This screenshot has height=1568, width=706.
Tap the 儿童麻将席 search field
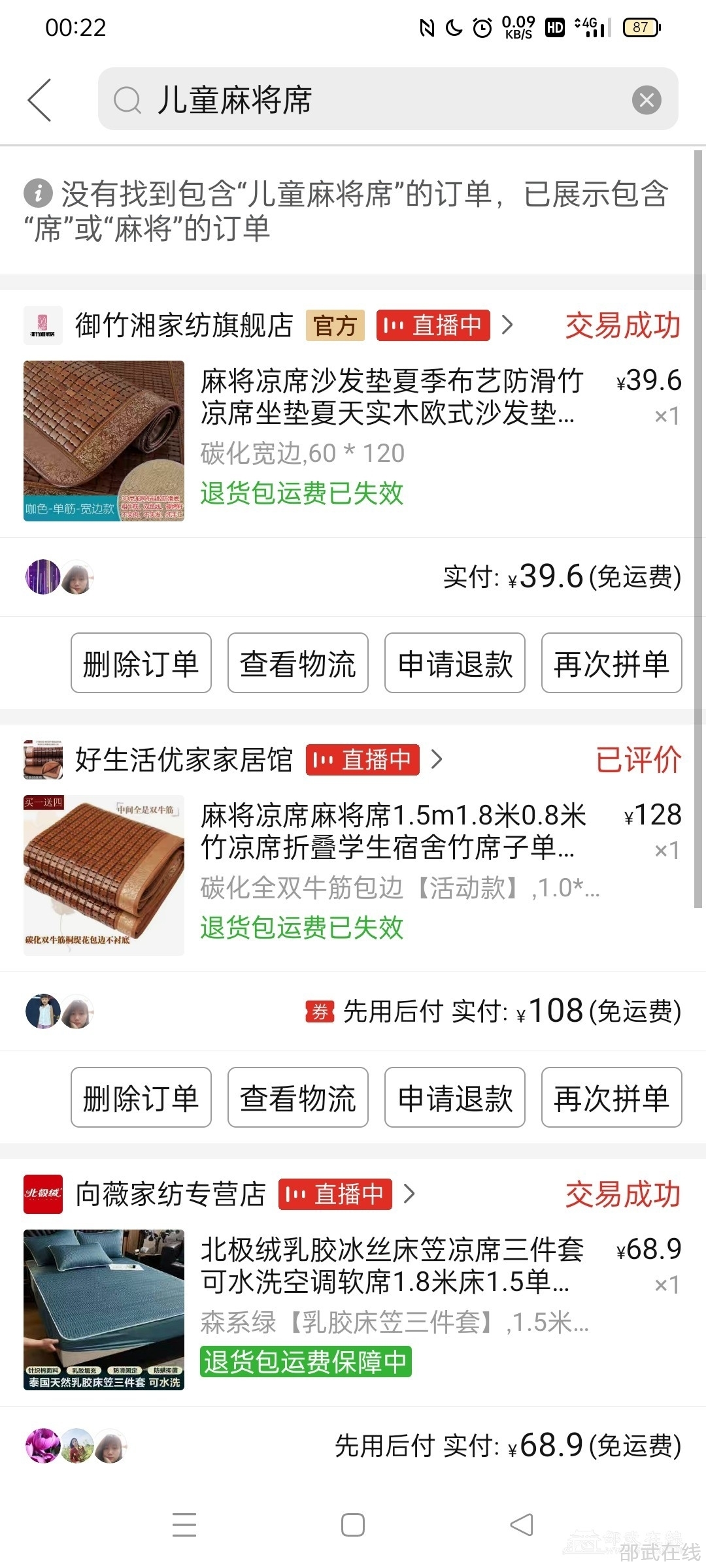(366, 100)
